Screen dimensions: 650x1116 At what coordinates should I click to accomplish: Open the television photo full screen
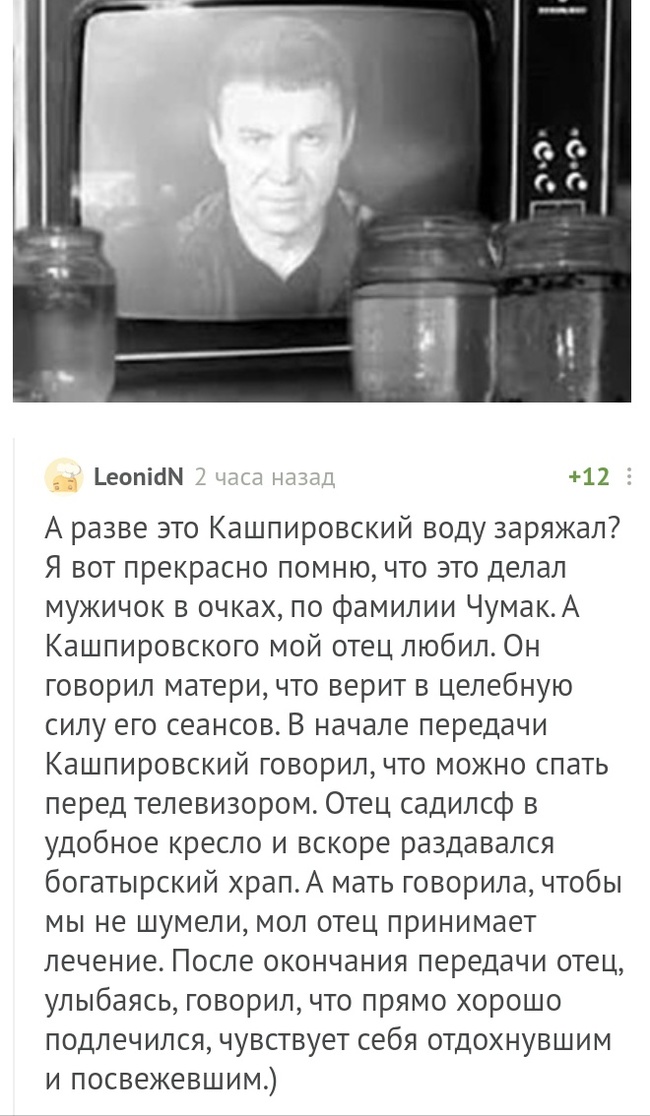tap(322, 200)
